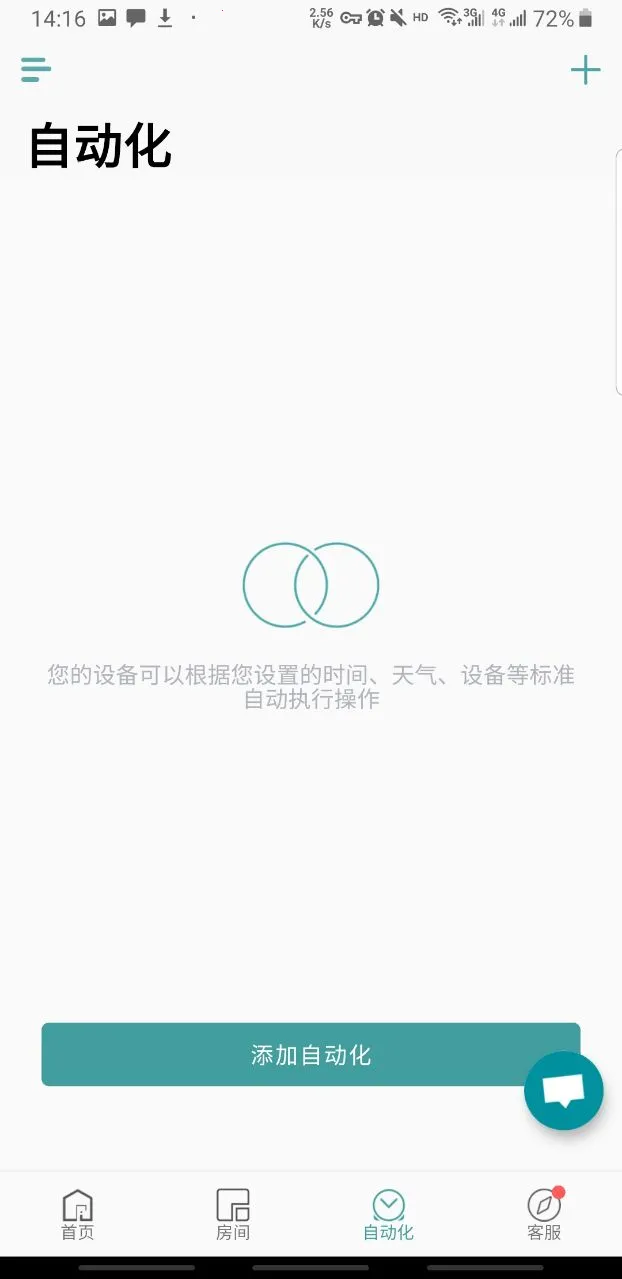Select the 自动化 tab
Viewport: 622px width, 1279px height.
tap(388, 1214)
